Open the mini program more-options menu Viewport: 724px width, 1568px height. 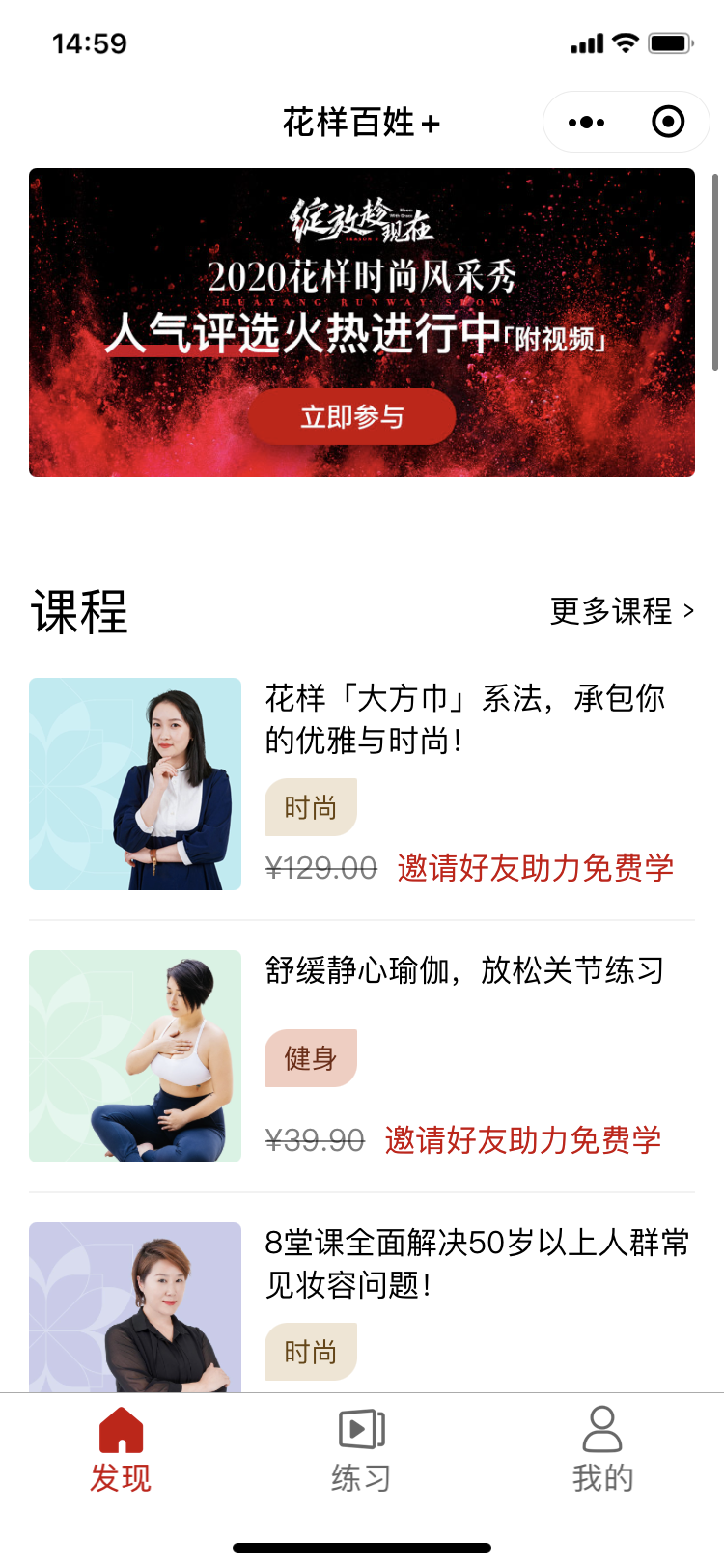coord(586,123)
